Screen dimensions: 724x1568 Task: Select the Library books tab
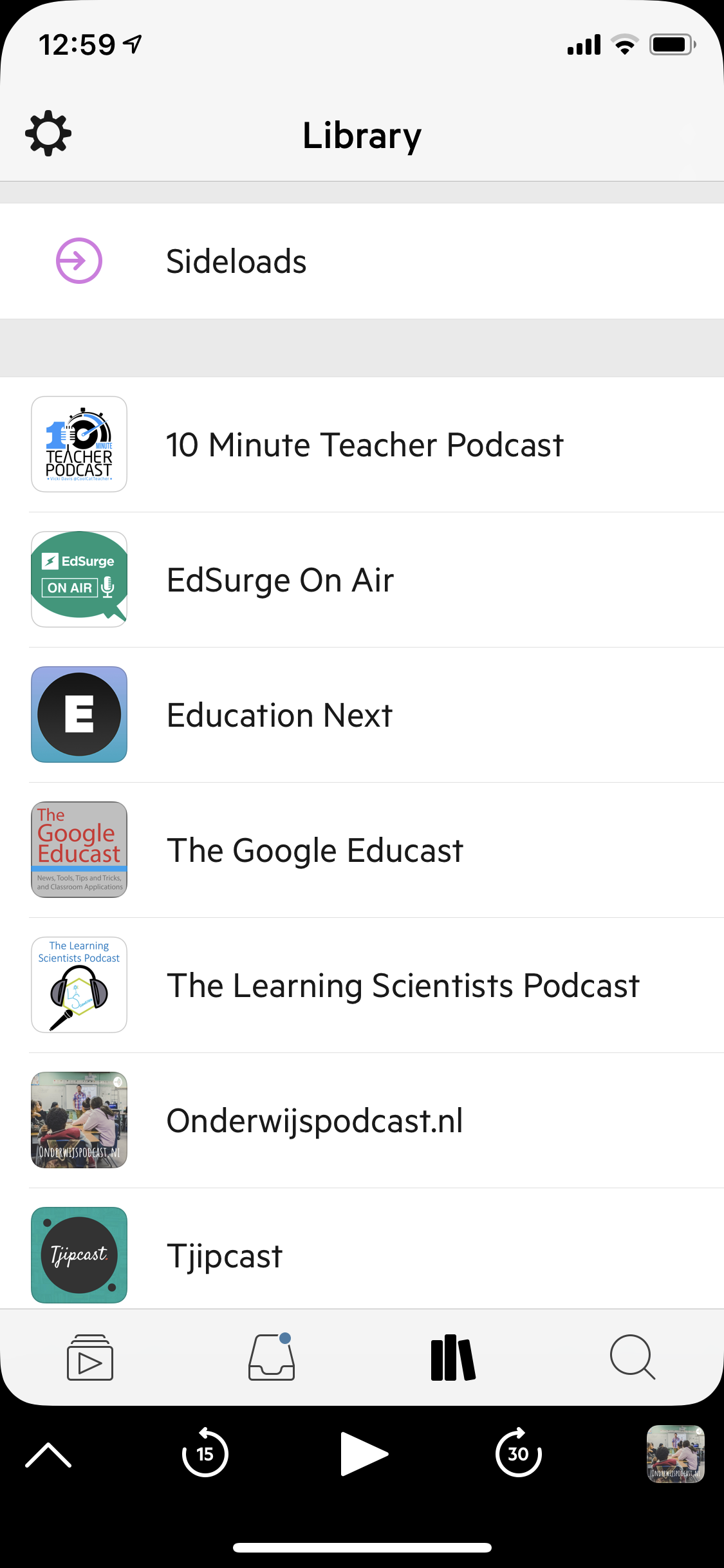(x=453, y=1358)
